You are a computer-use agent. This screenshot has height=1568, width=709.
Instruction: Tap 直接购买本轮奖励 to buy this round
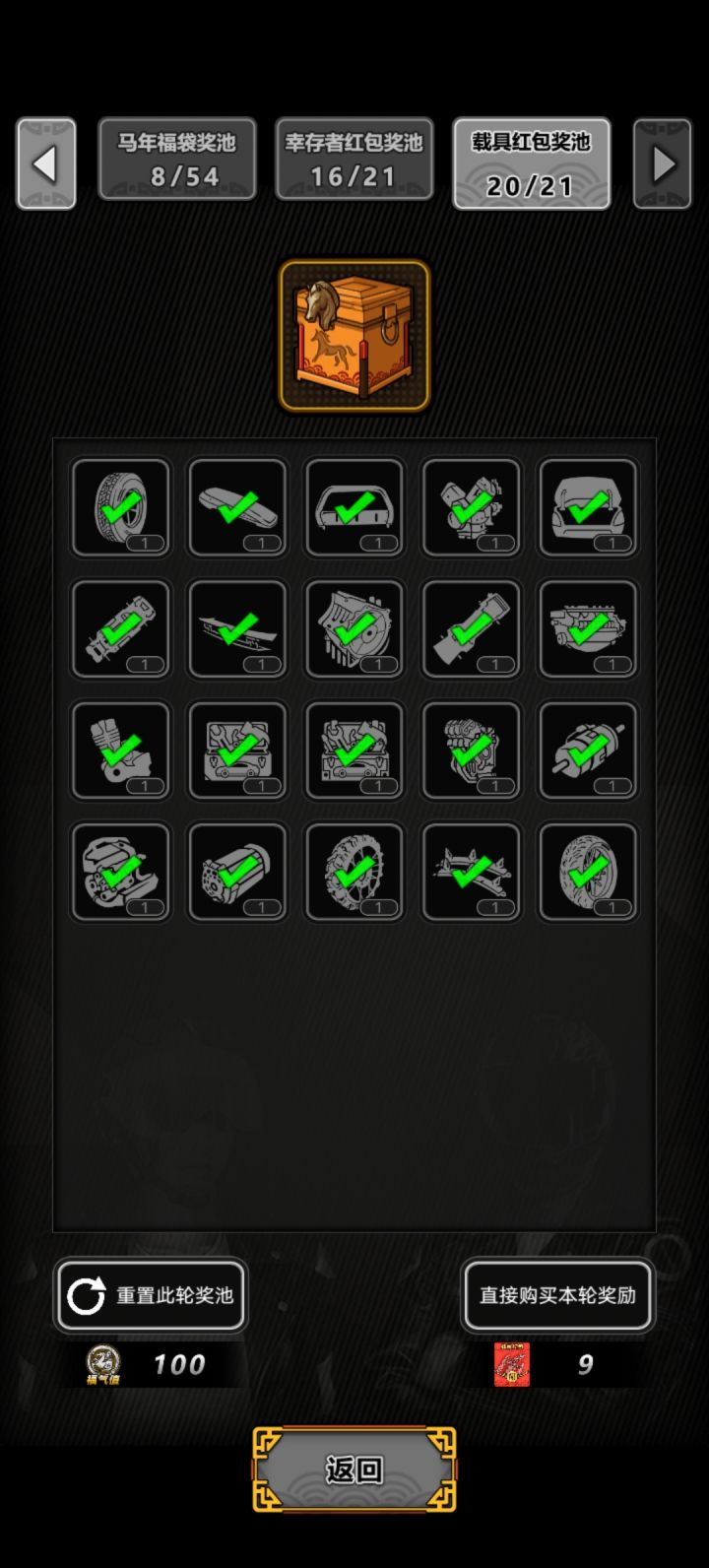[557, 1295]
